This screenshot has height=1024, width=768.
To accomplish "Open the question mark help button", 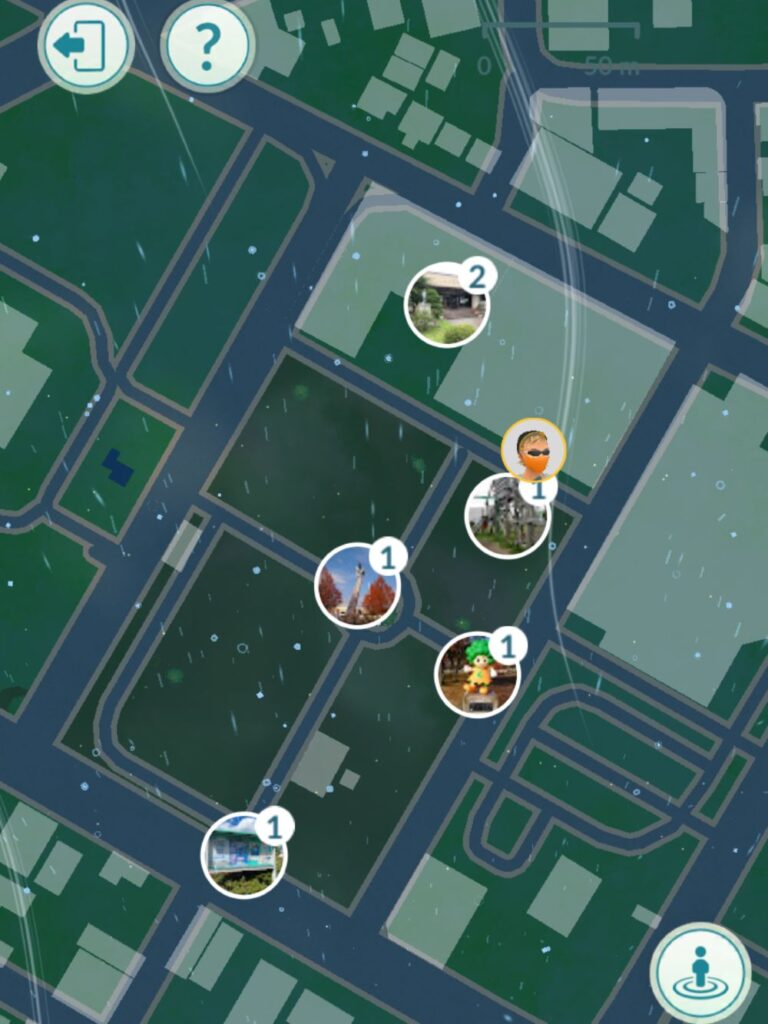I will 207,46.
